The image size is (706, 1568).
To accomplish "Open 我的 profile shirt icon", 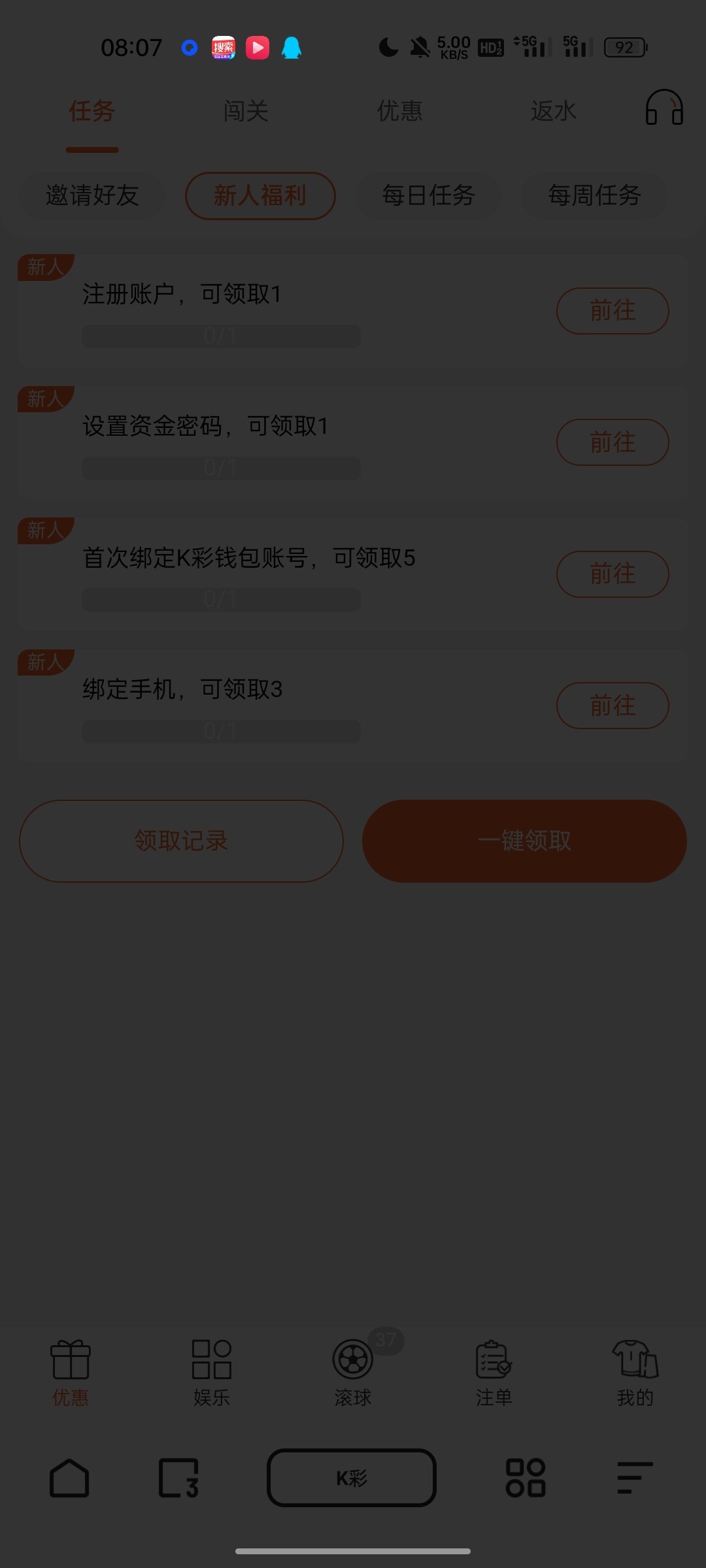I will pyautogui.click(x=635, y=1372).
